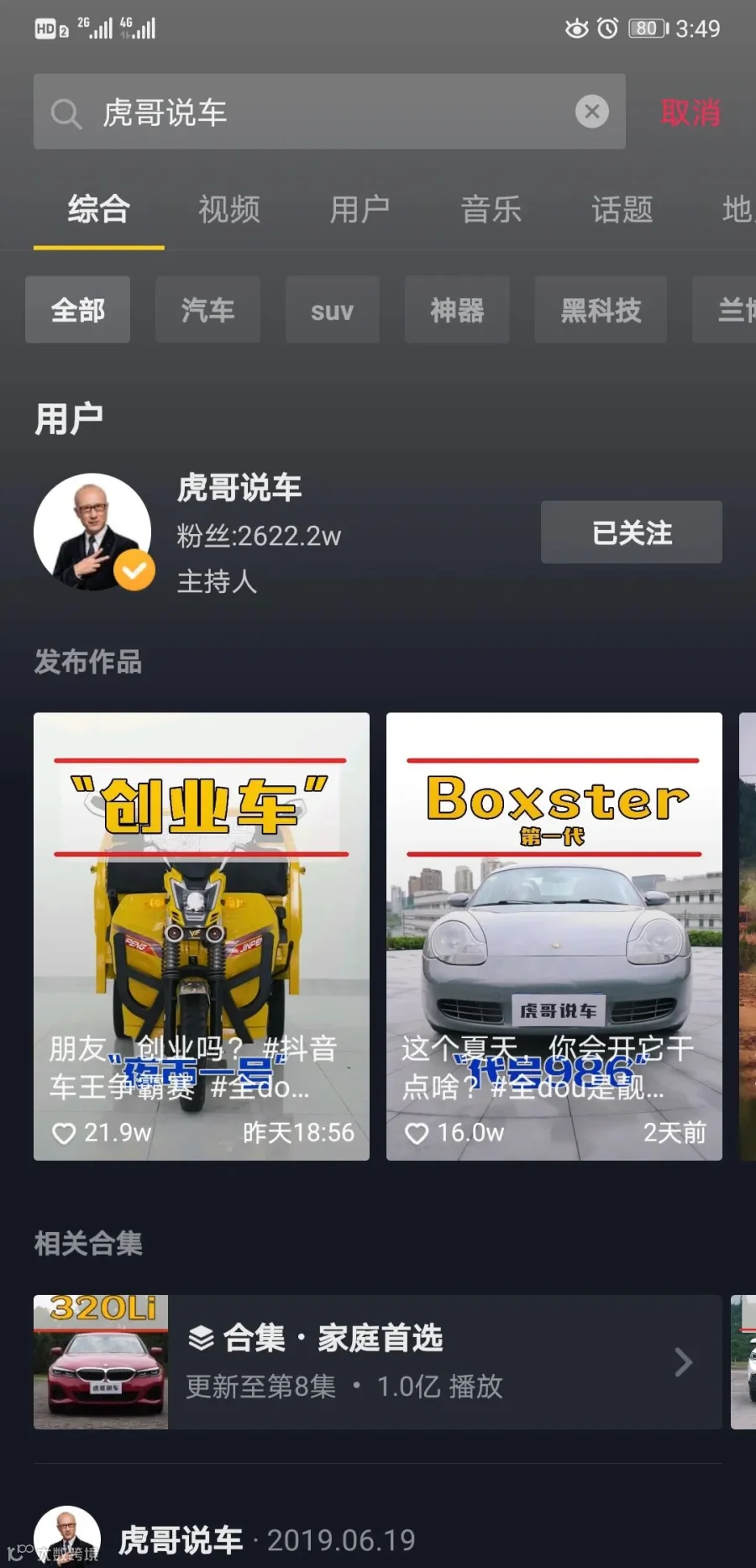Filter results by 汽车 chip

tap(207, 310)
